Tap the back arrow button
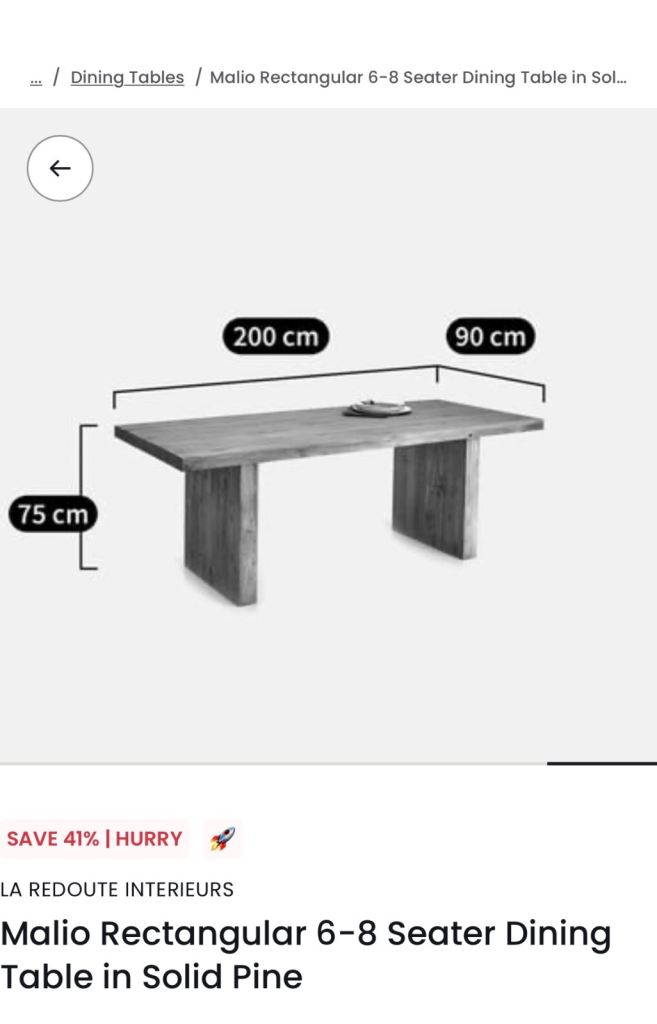 (60, 168)
